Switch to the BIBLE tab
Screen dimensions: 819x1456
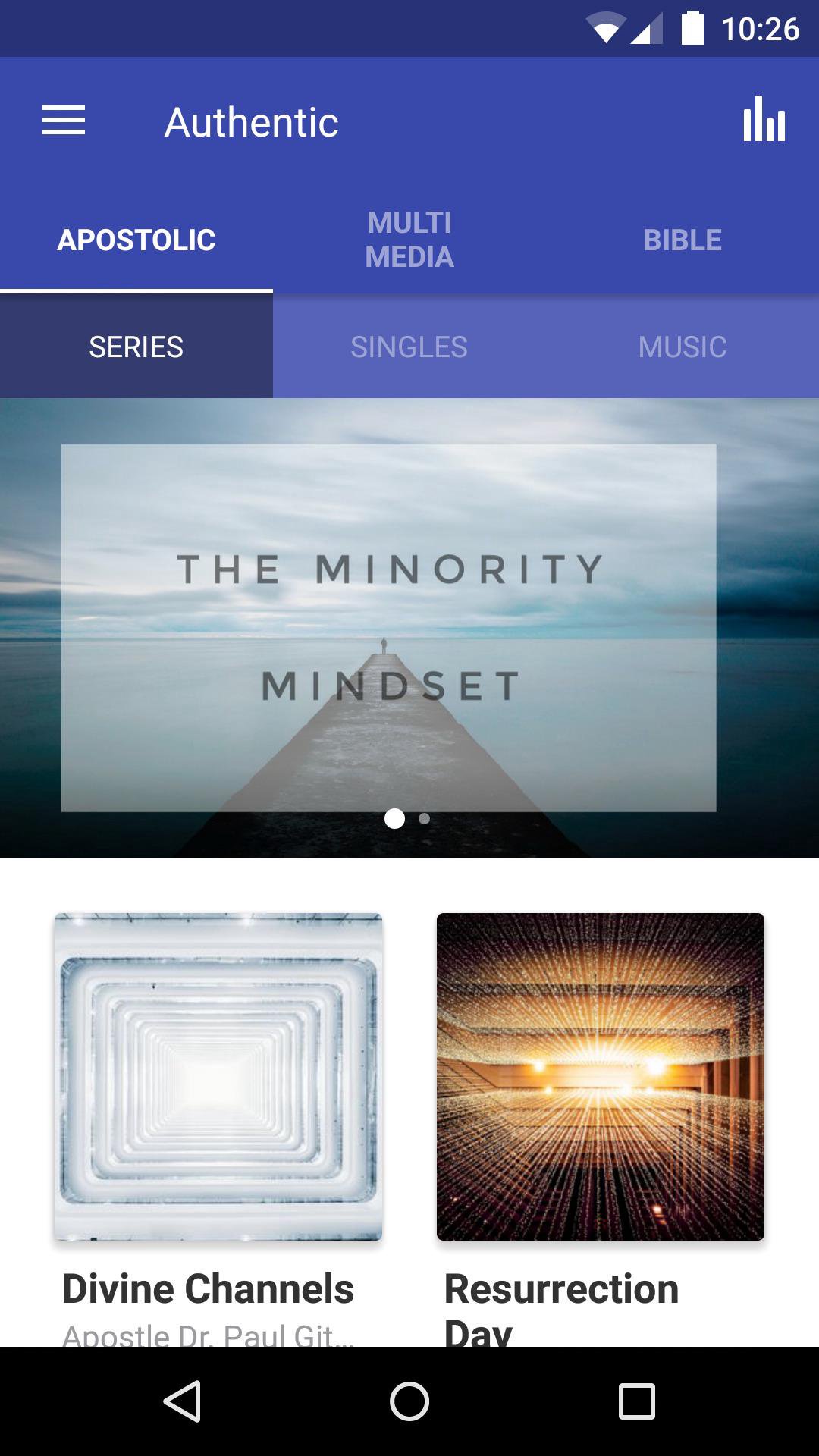(682, 239)
